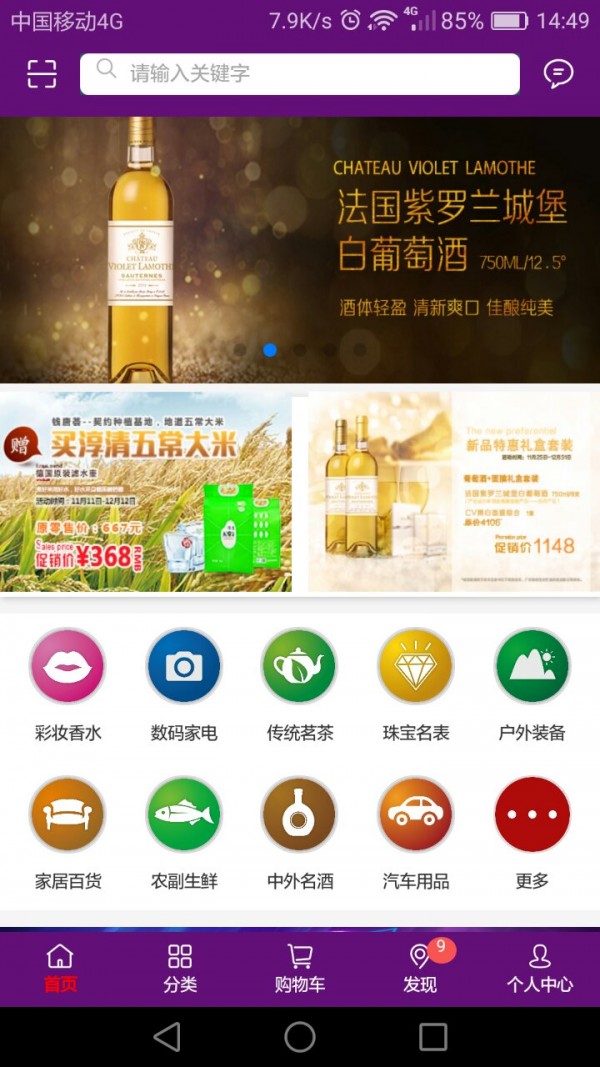Browse the 中外名酒 category
The height and width of the screenshot is (1067, 600).
(300, 815)
